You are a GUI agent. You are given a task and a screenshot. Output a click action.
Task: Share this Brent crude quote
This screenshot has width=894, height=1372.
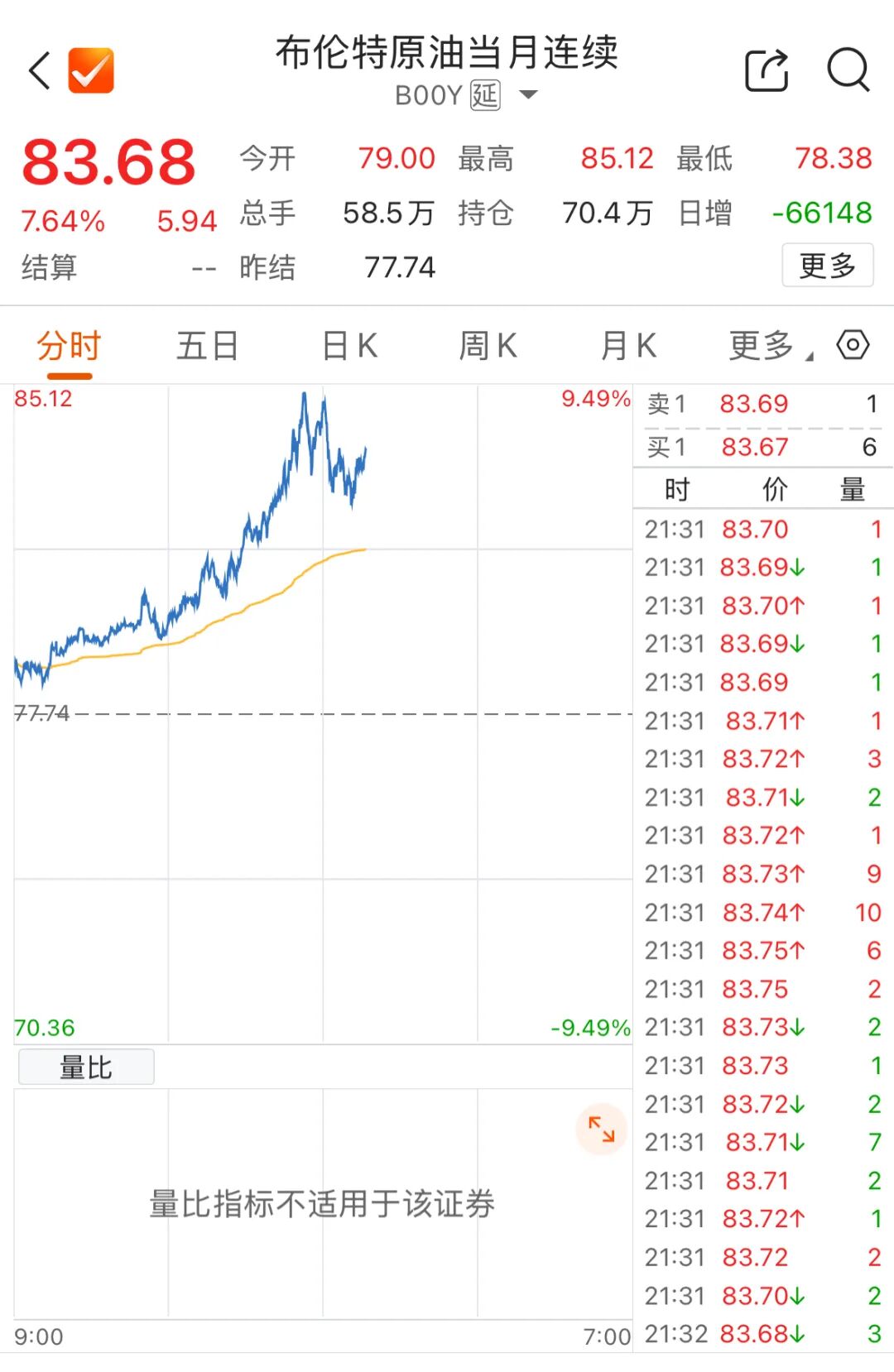point(767,70)
